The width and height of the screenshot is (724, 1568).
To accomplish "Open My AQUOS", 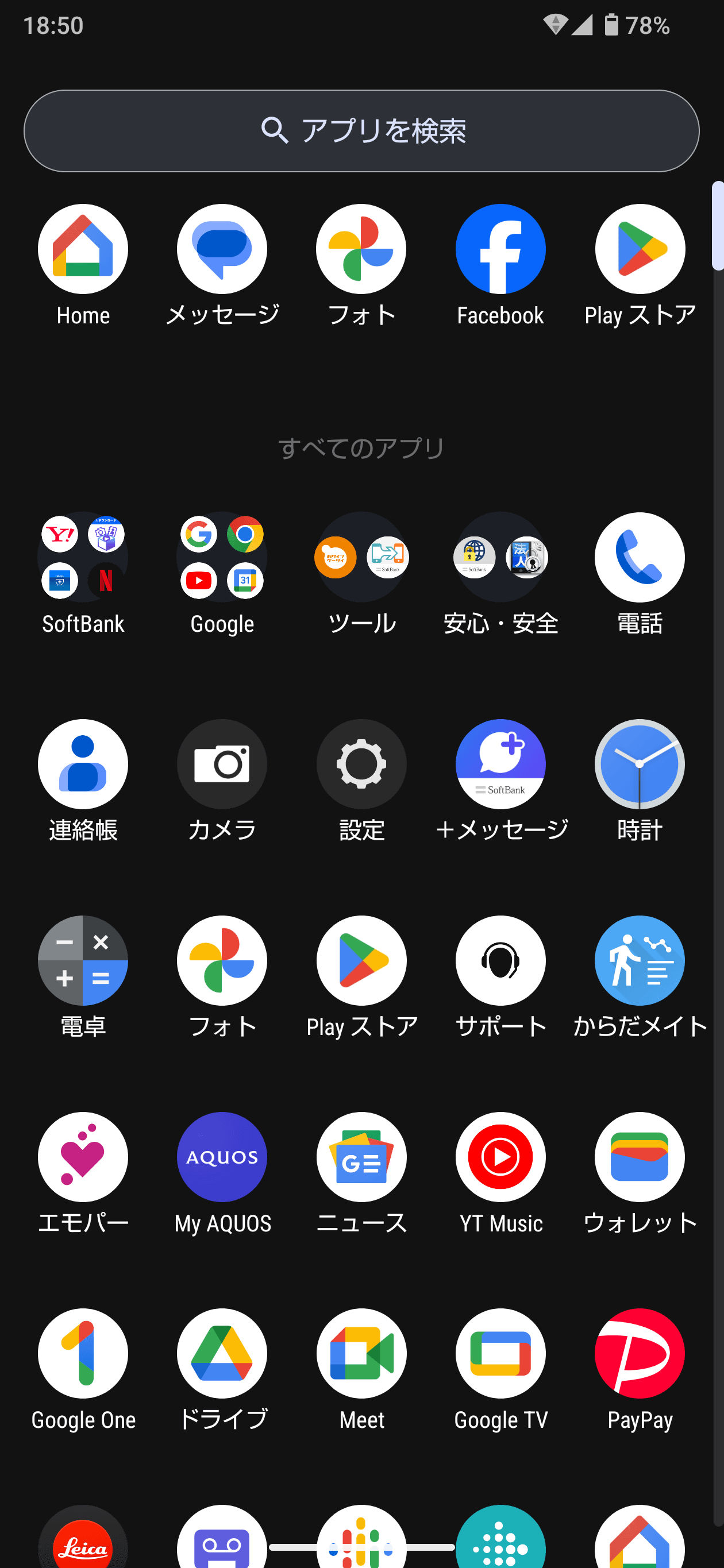I will (222, 1157).
